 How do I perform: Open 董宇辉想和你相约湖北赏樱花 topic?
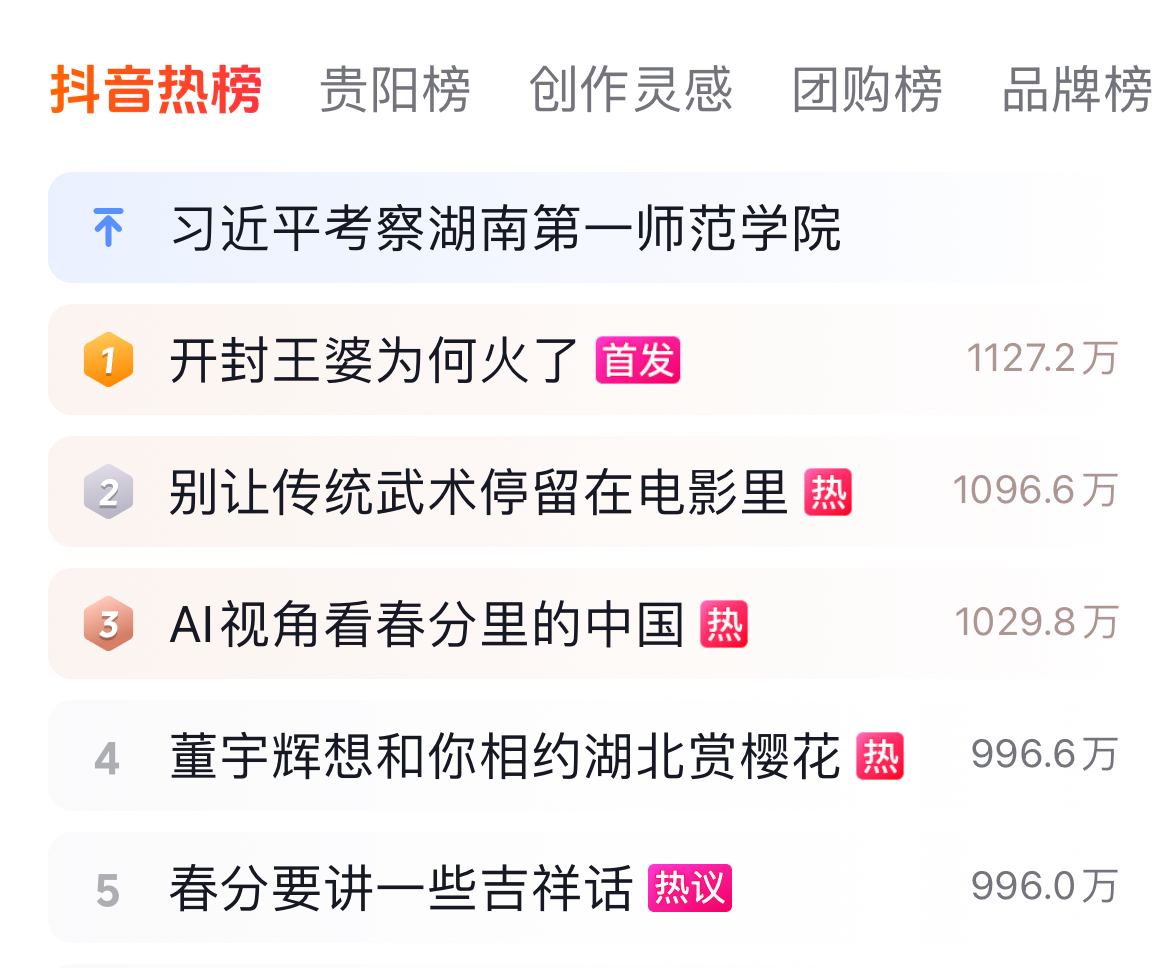coord(504,756)
